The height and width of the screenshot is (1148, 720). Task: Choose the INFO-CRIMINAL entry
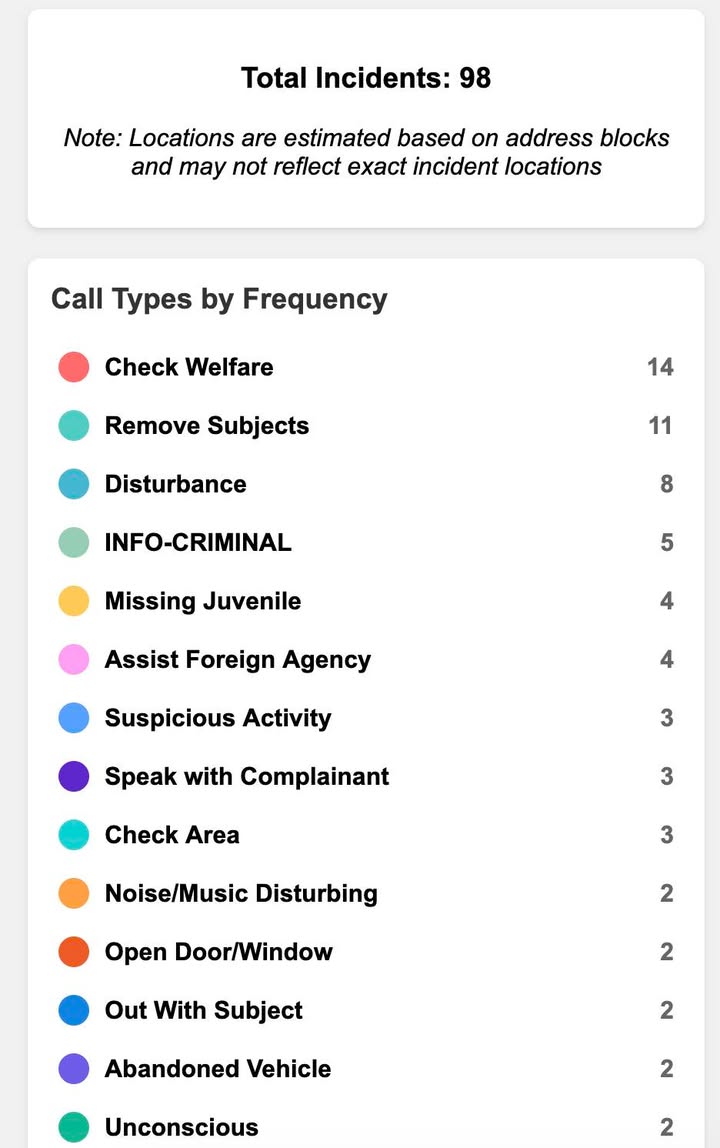(198, 543)
